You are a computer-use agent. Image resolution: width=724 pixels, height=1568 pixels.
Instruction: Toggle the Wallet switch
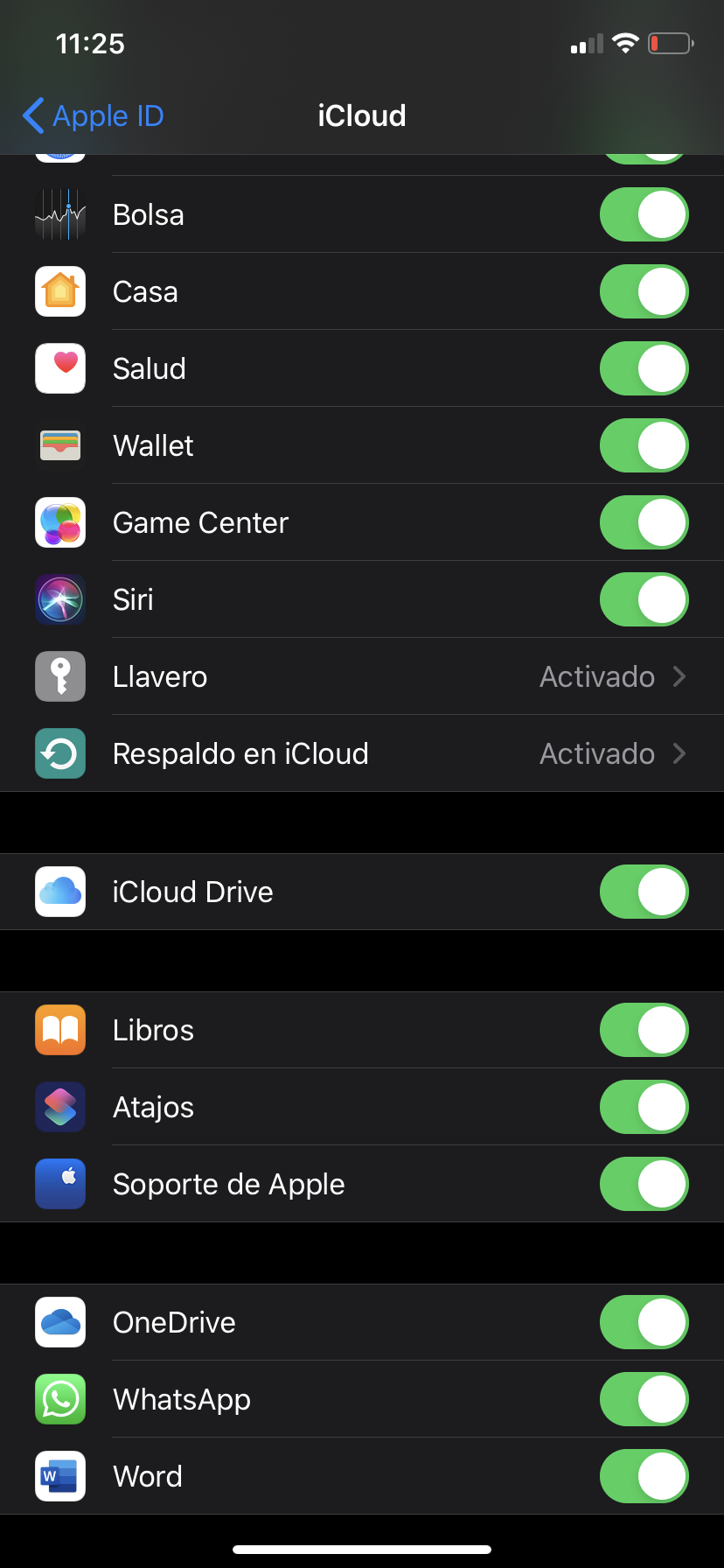tap(644, 445)
